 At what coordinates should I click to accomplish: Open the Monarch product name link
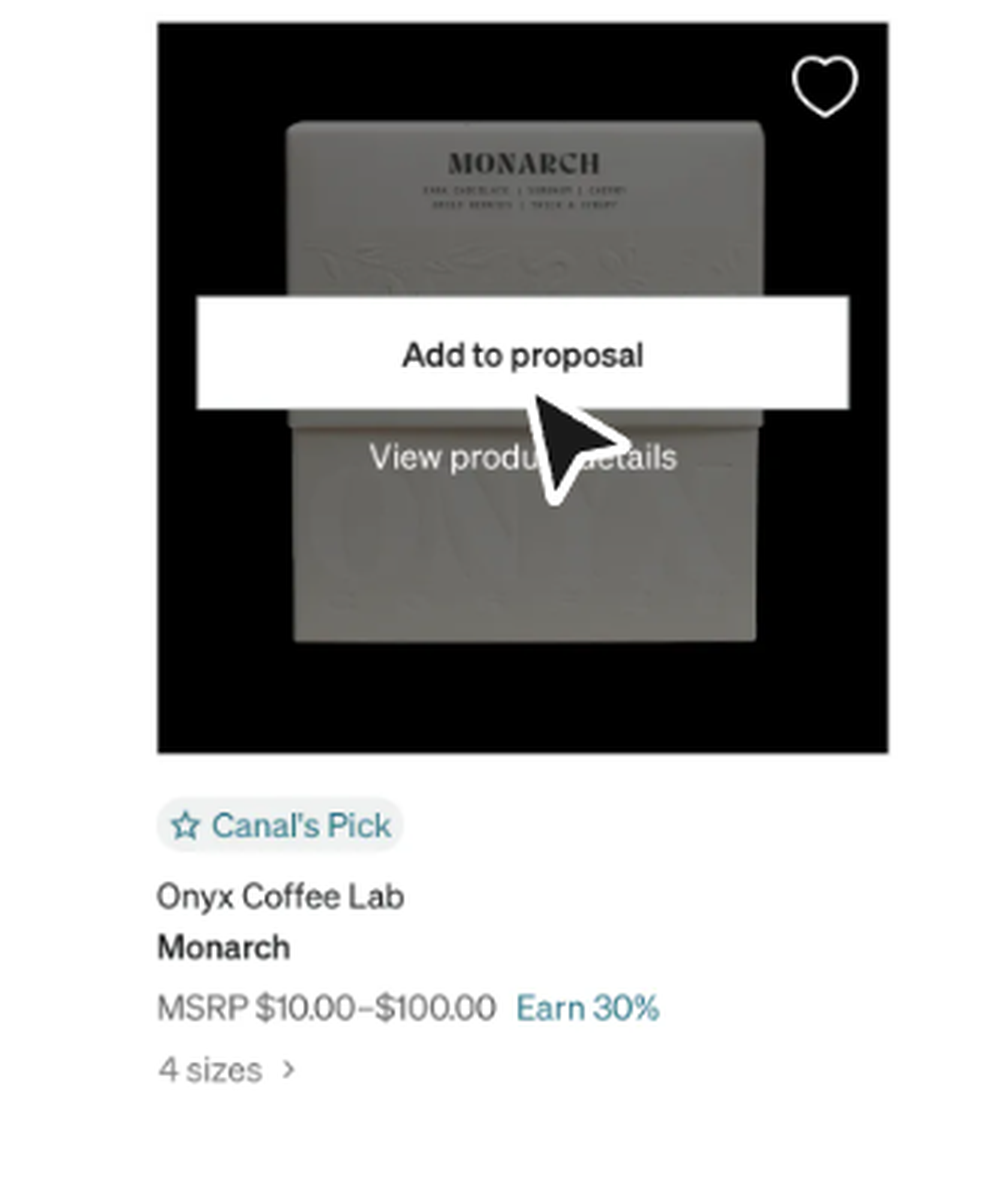[x=224, y=947]
